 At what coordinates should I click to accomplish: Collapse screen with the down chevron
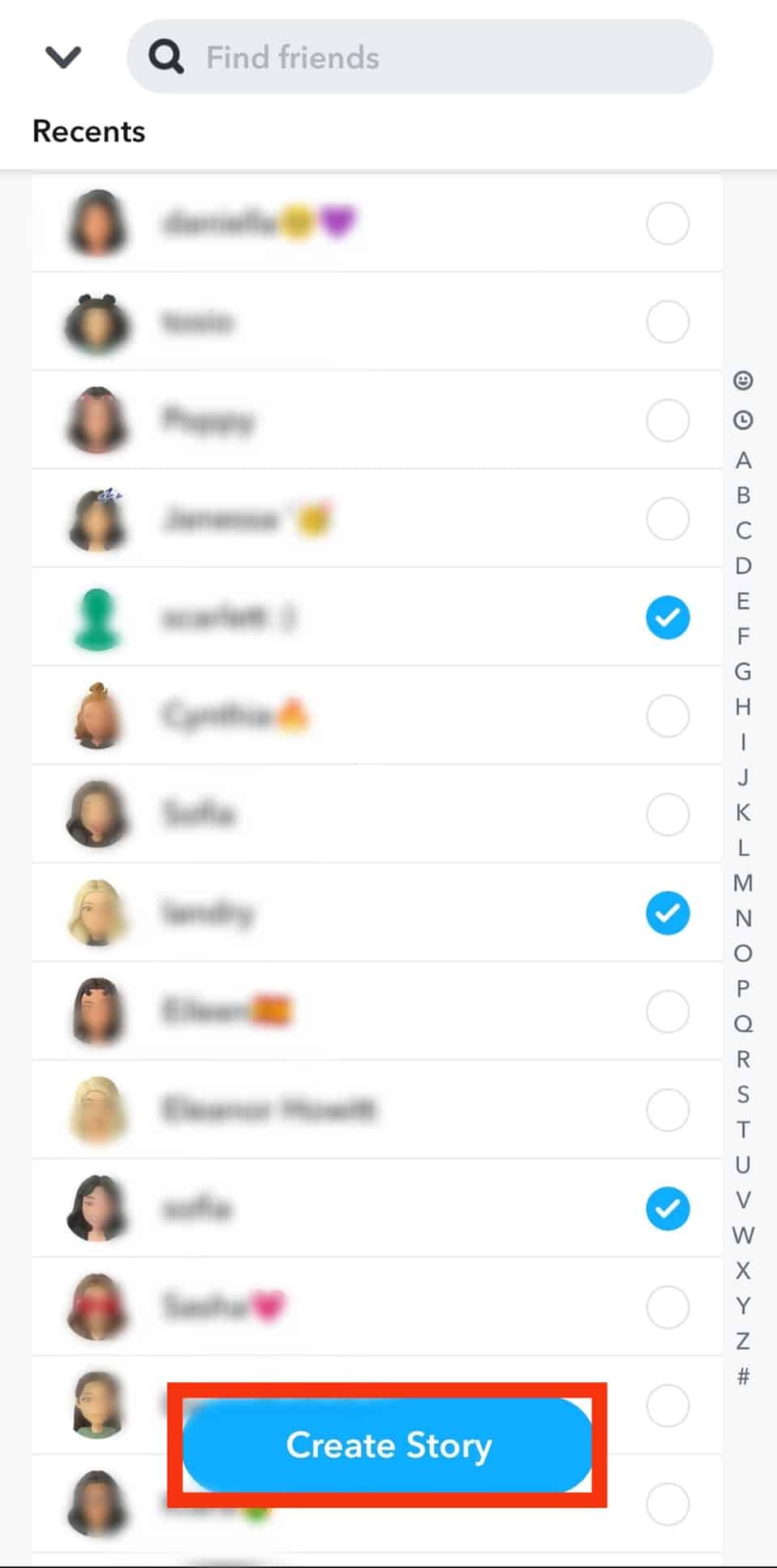[x=62, y=57]
